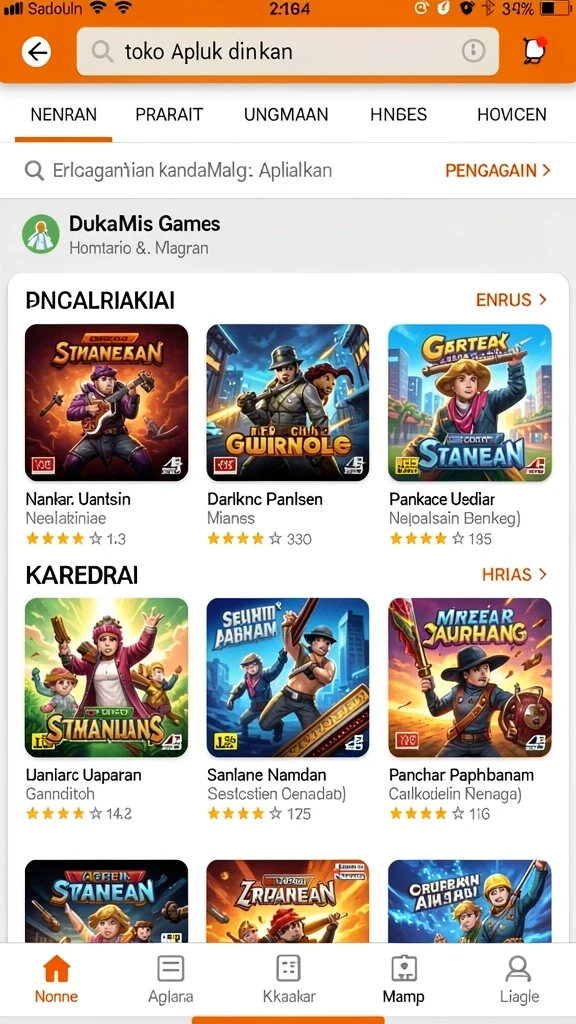Open the PENGAGAIN link
The image size is (576, 1024).
pyautogui.click(x=498, y=170)
